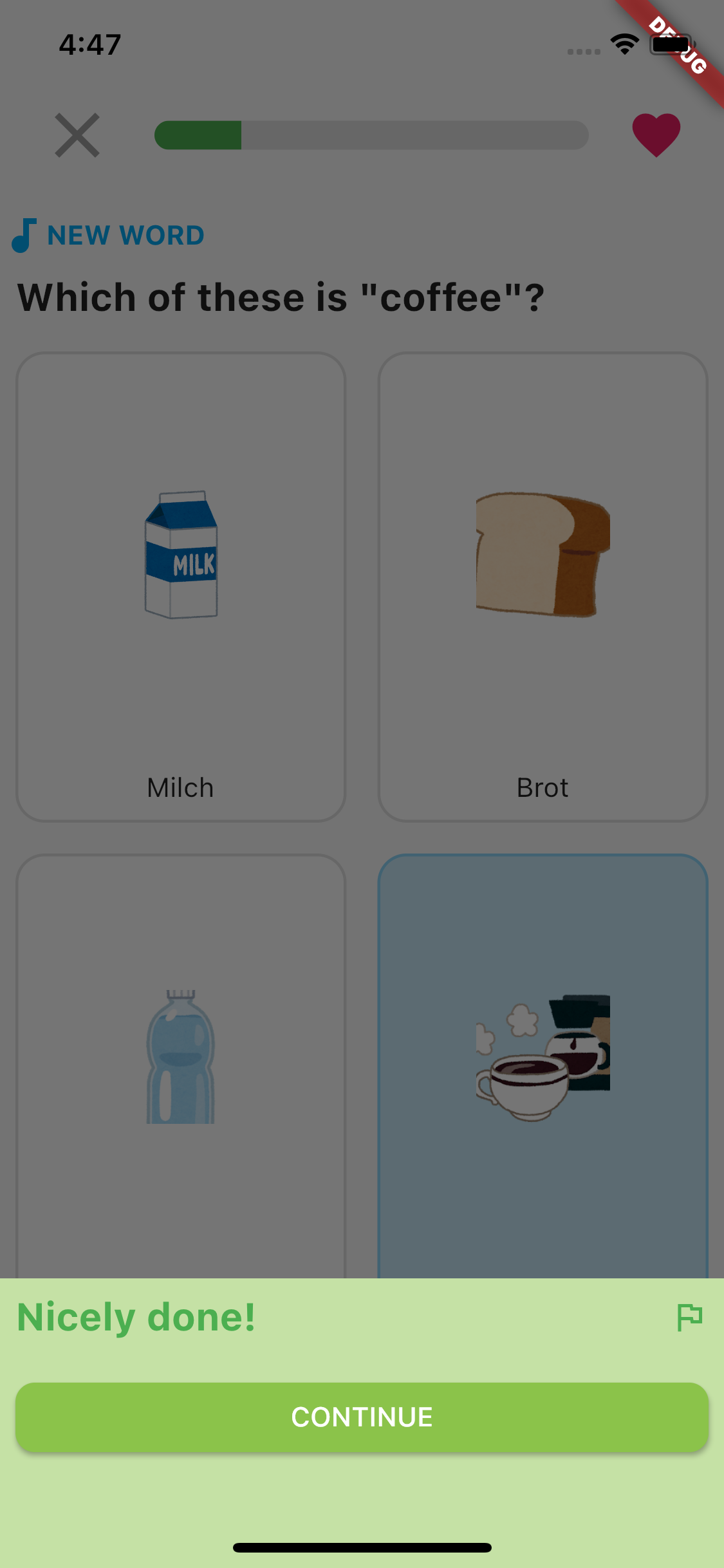Tap the CONTINUE button
This screenshot has height=1568, width=724.
coord(362,1417)
